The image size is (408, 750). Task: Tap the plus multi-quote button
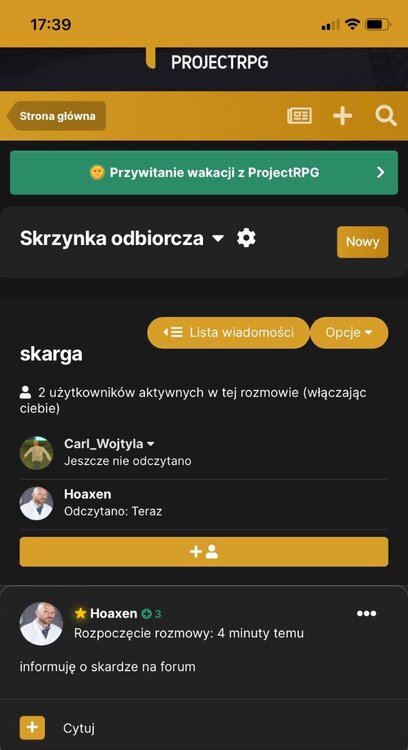32,728
